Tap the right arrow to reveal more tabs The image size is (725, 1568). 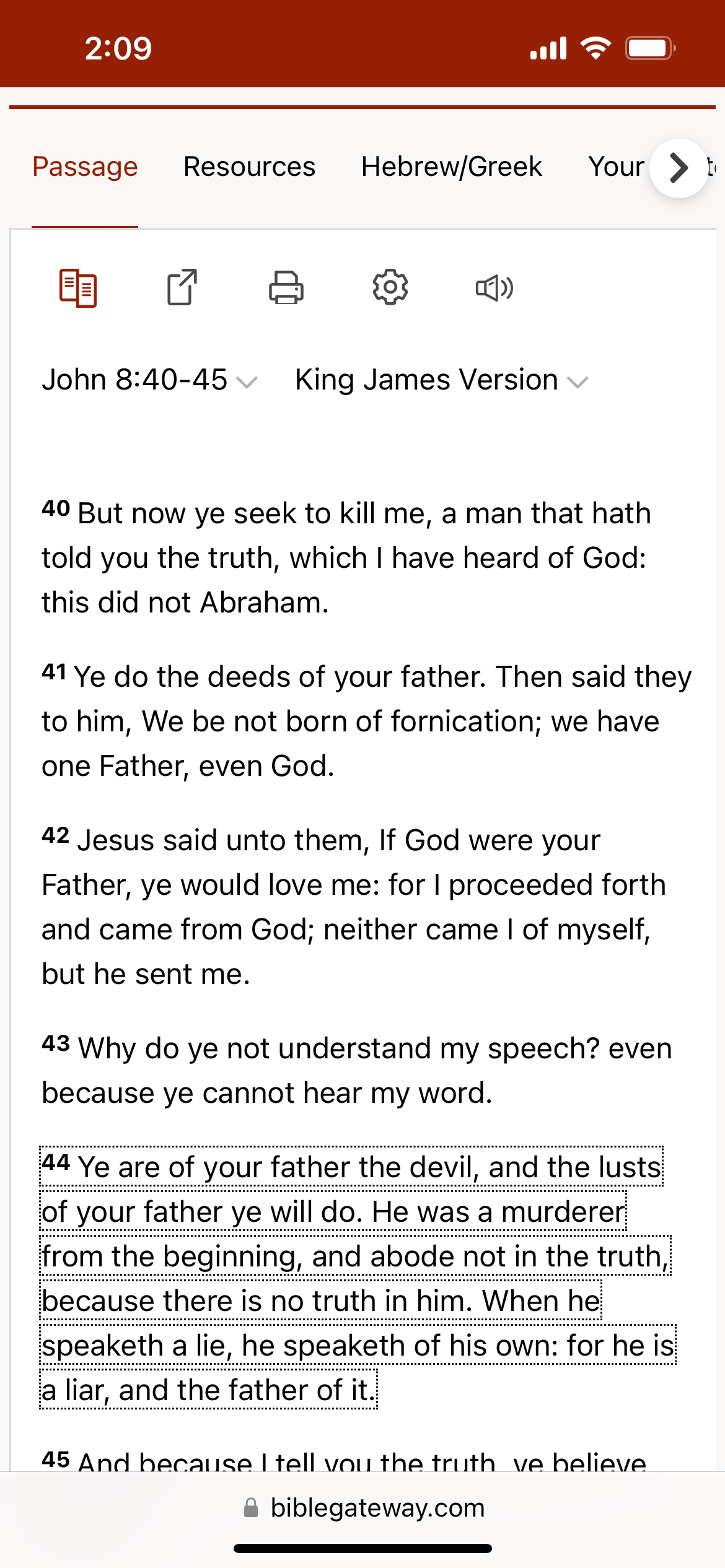coord(679,168)
